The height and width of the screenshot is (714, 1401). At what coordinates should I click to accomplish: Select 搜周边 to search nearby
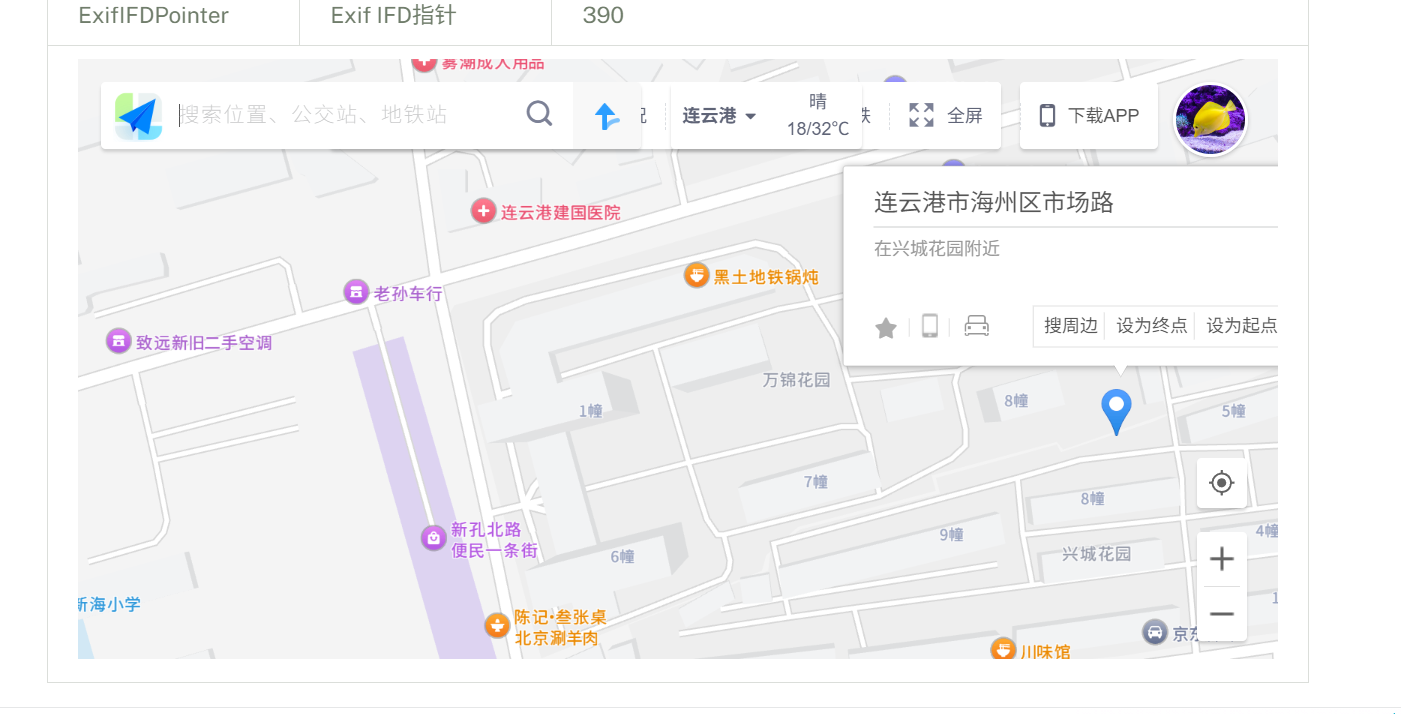(1070, 326)
